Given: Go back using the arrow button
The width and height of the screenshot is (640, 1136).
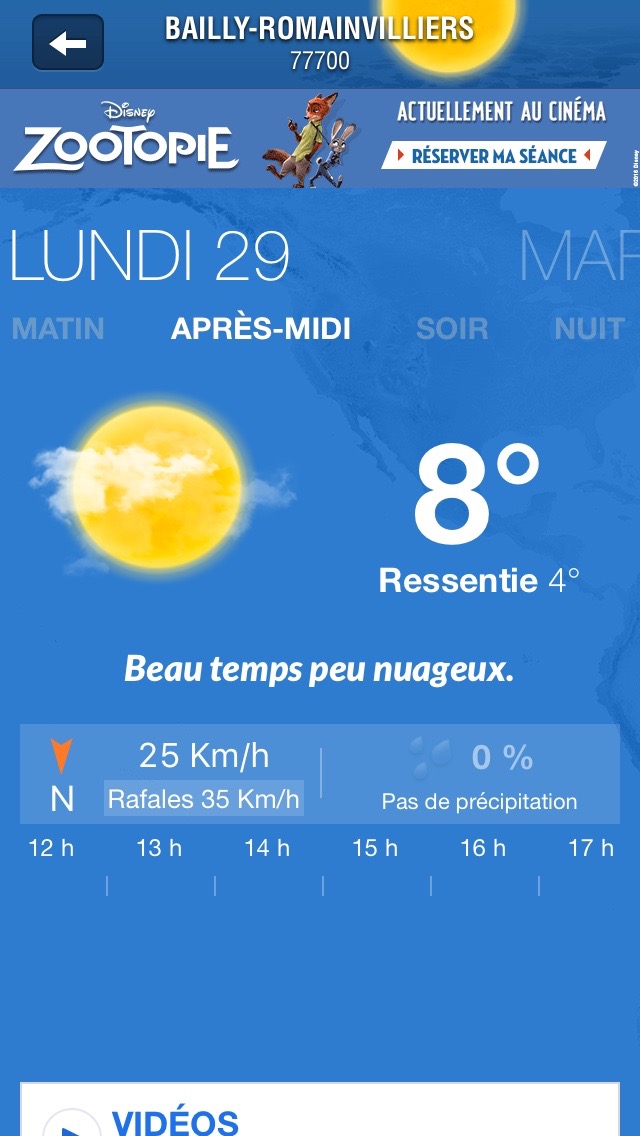Looking at the screenshot, I should [x=68, y=43].
